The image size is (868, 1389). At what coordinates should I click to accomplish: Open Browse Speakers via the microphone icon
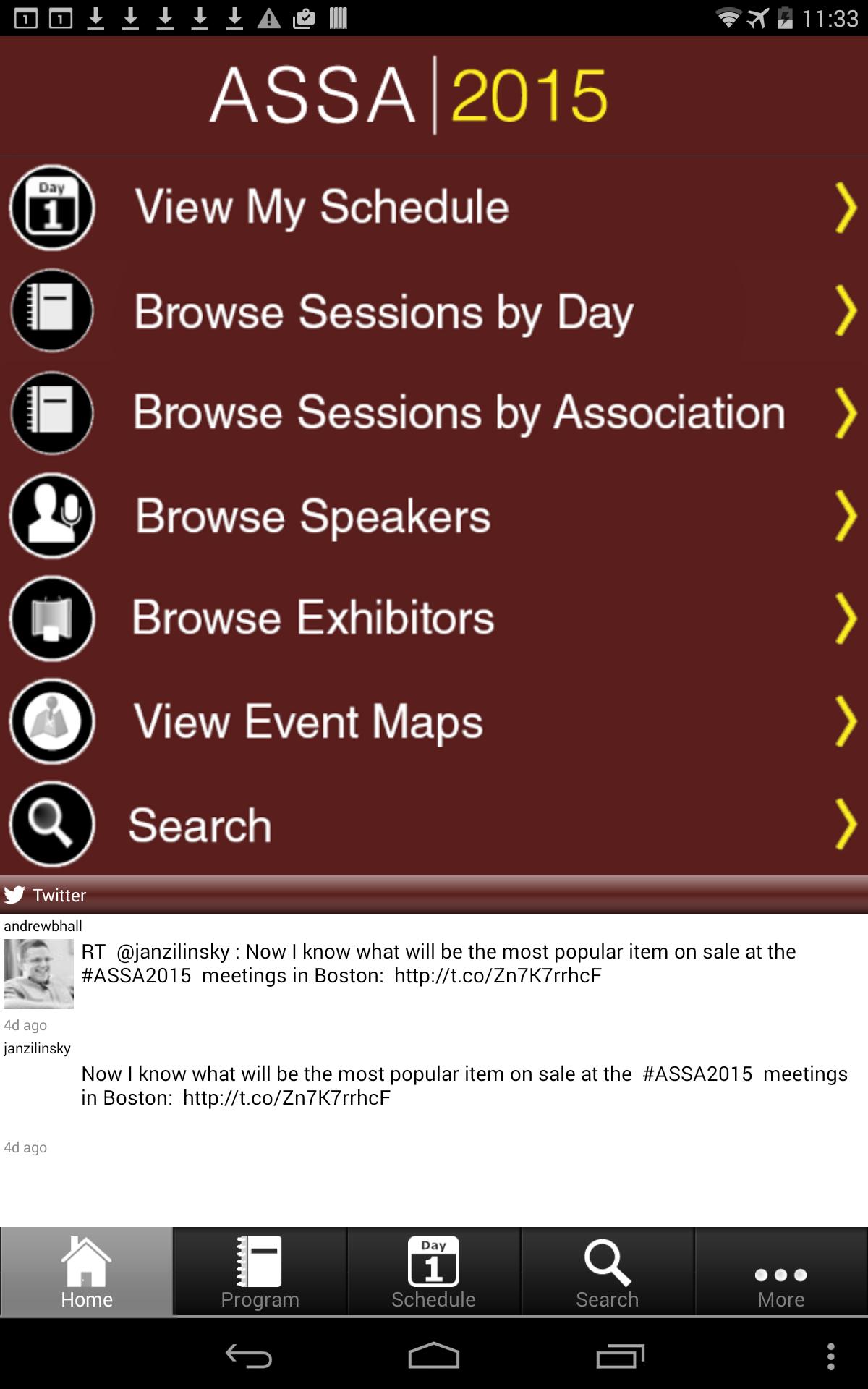click(x=51, y=515)
